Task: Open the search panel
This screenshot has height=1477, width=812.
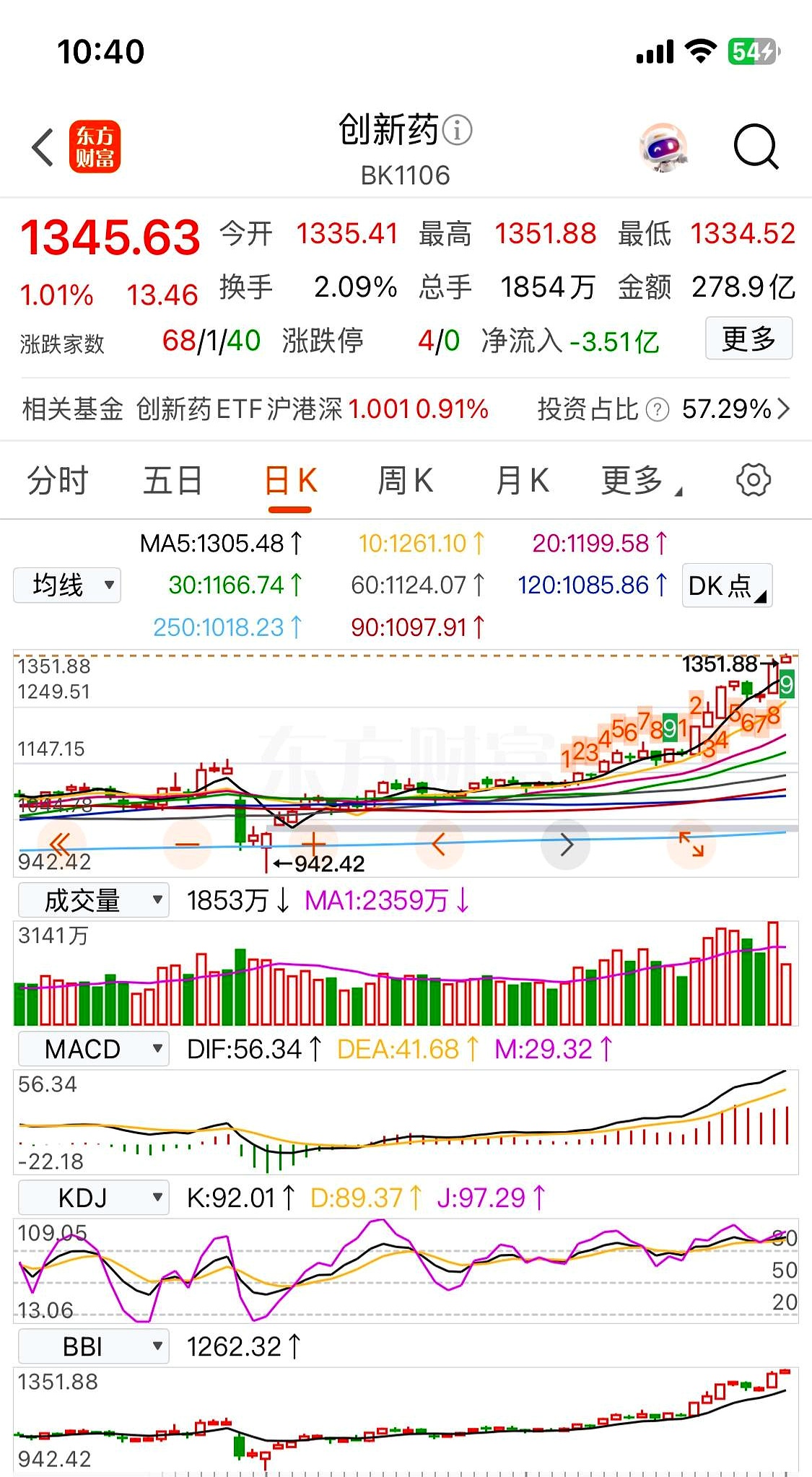Action: (x=755, y=147)
